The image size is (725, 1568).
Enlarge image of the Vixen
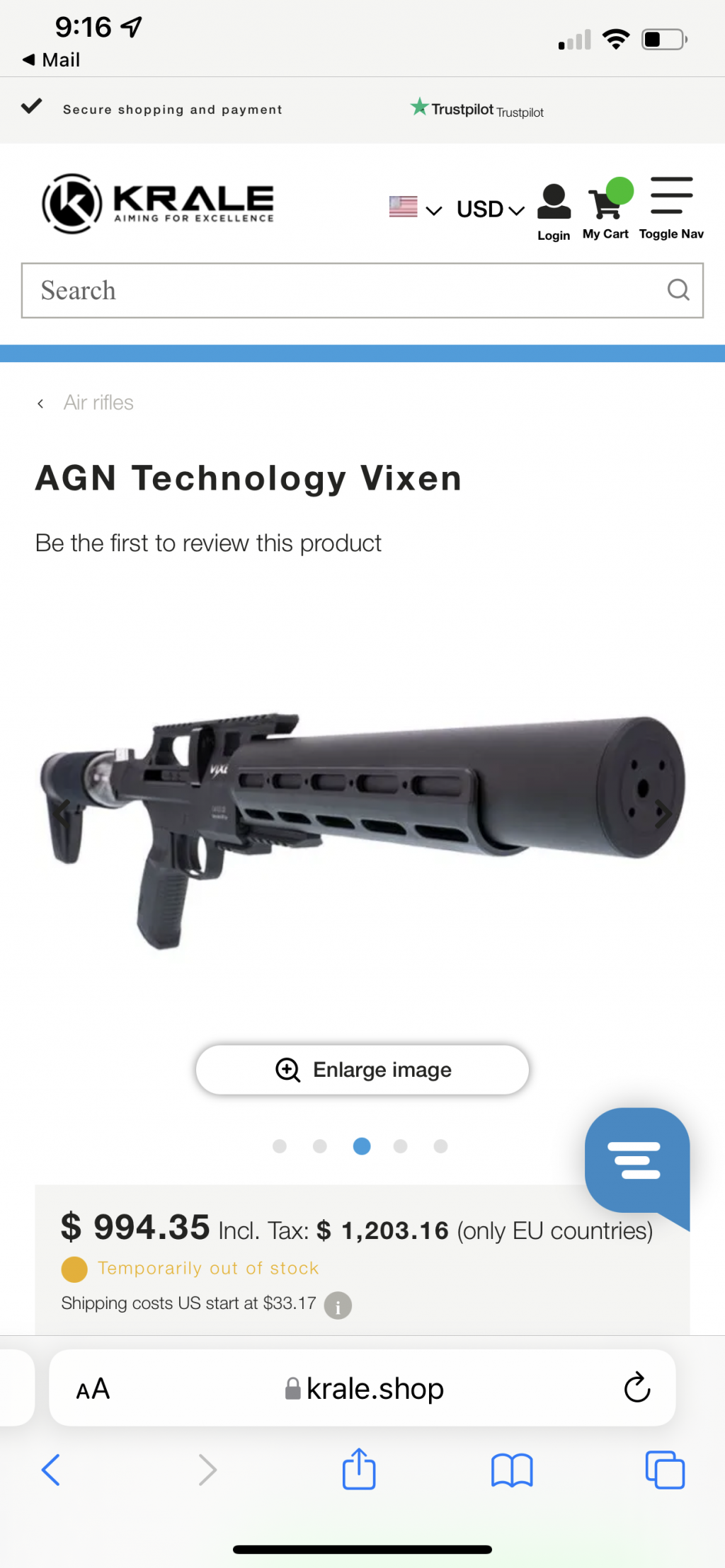pyautogui.click(x=362, y=1070)
